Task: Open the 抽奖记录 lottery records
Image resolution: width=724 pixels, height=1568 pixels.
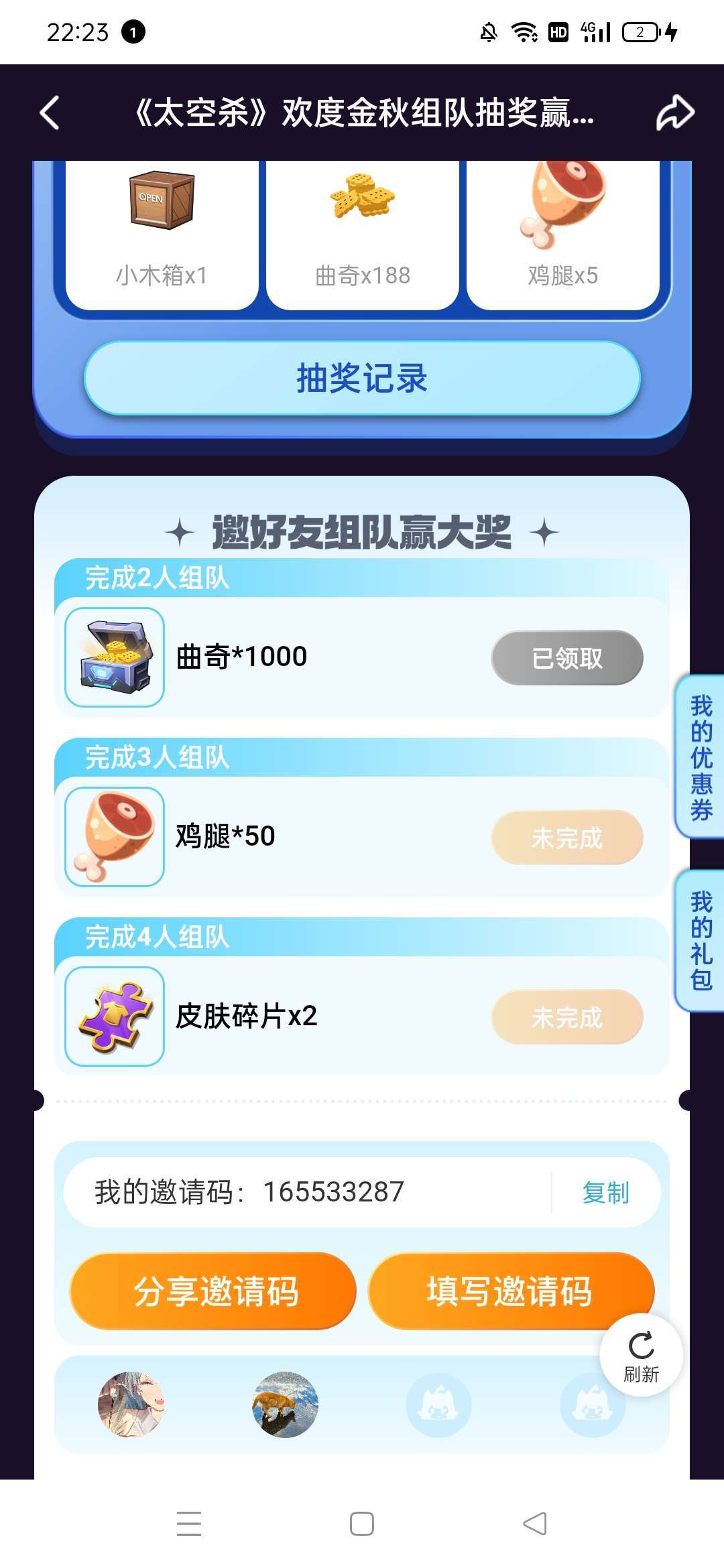Action: (x=362, y=379)
